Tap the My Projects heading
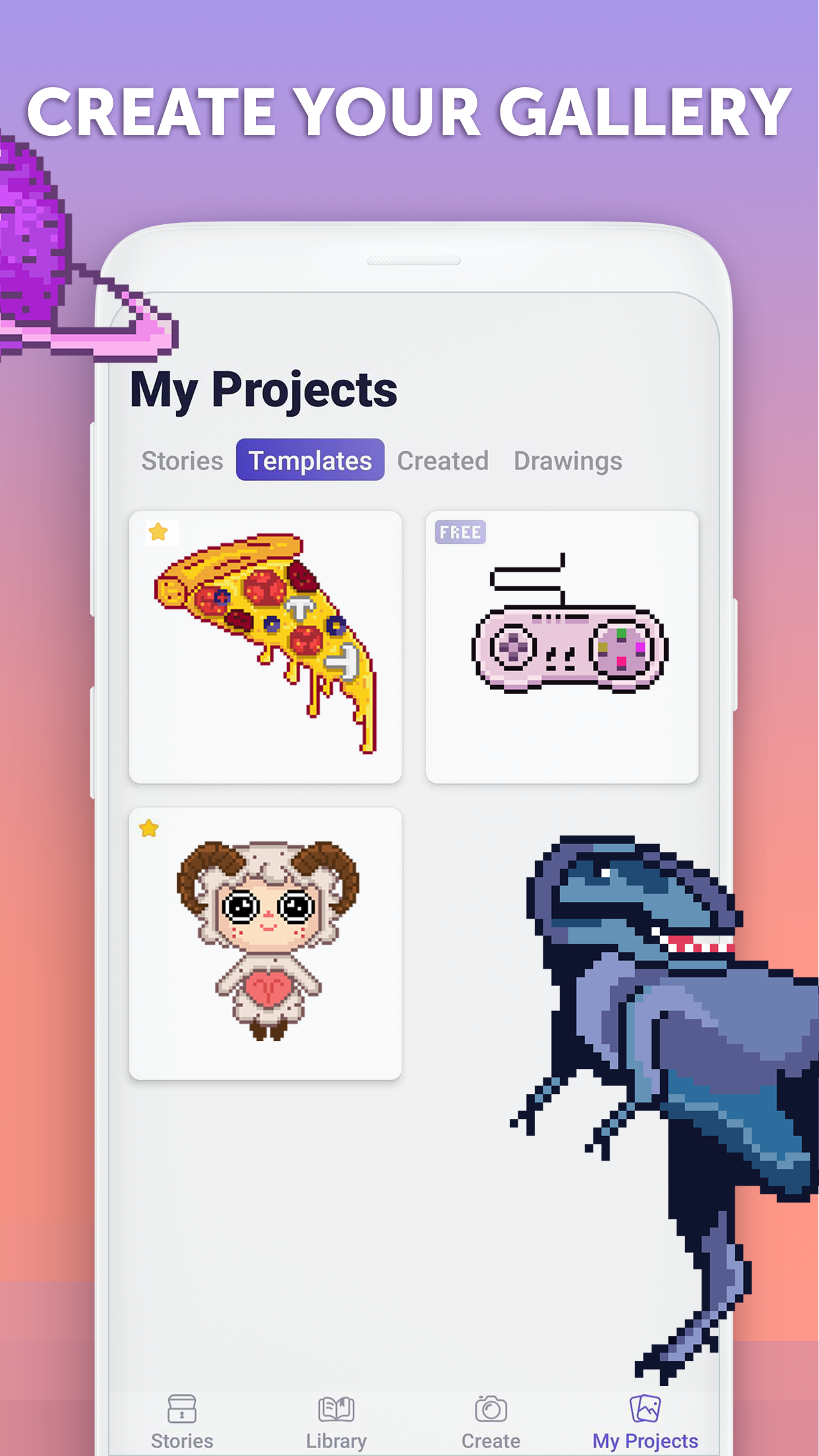 263,390
